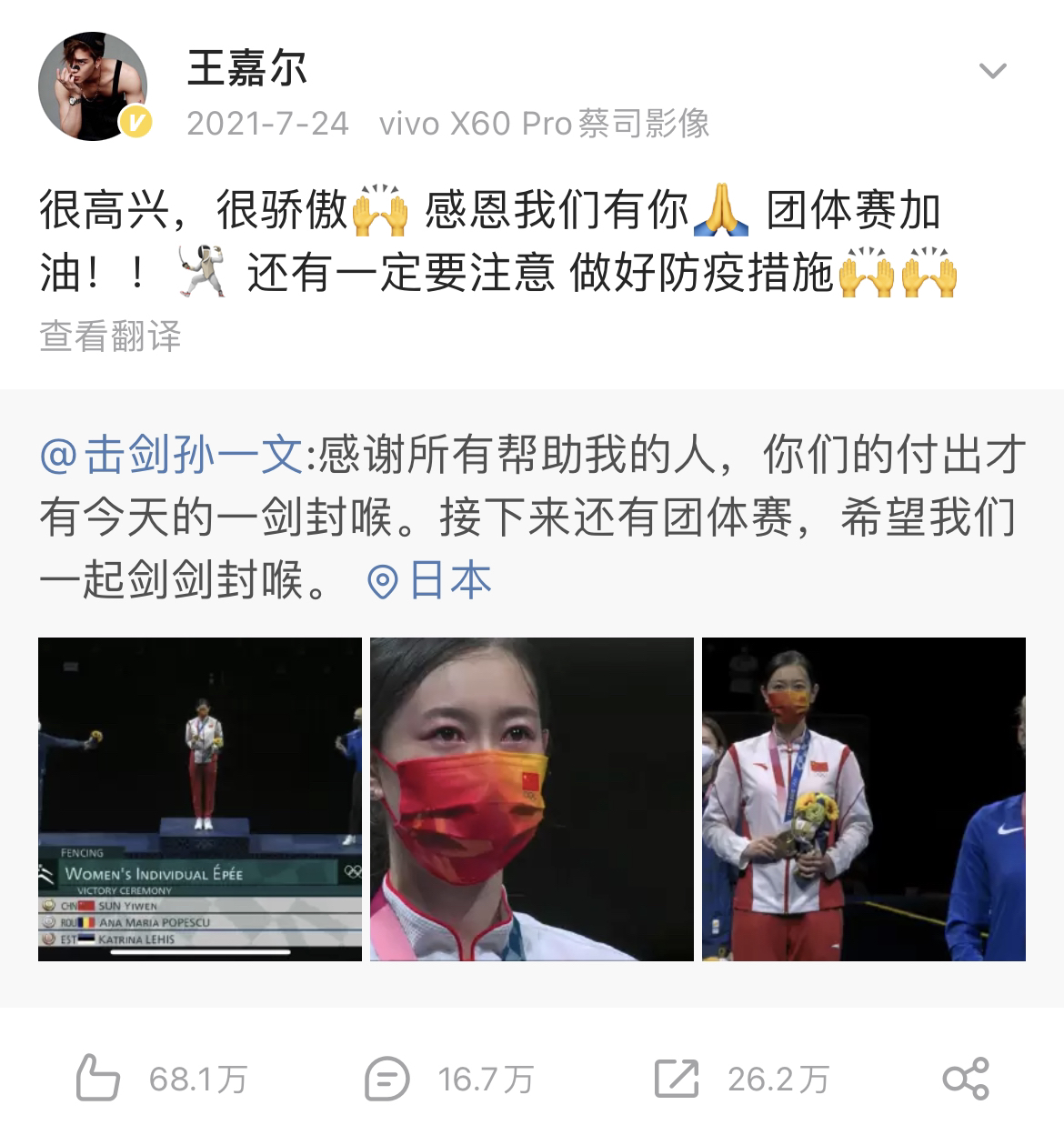Viewport: 1064px width, 1125px height.
Task: Open 王嘉尔's profile avatar
Action: coord(93,87)
